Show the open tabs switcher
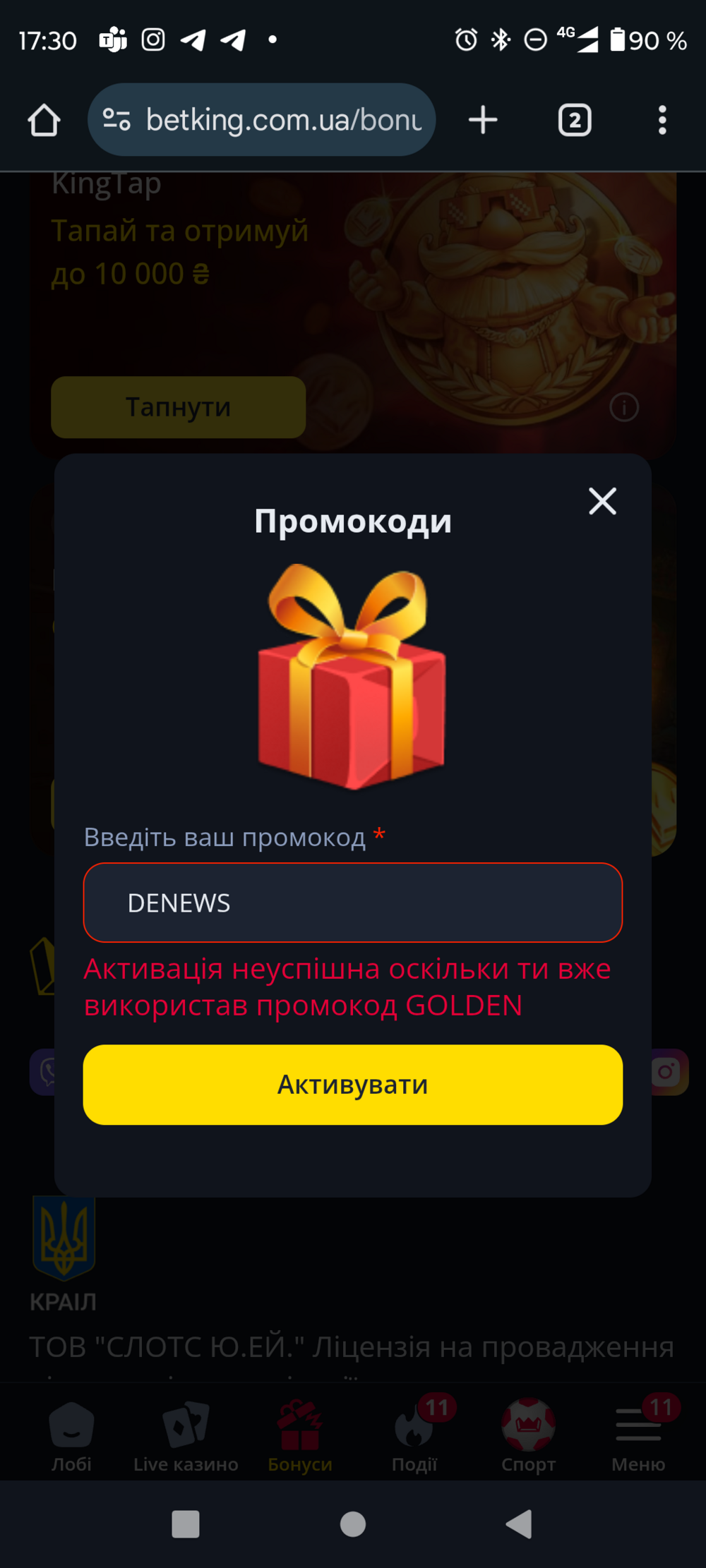Screen dimensions: 706x1568 point(575,120)
